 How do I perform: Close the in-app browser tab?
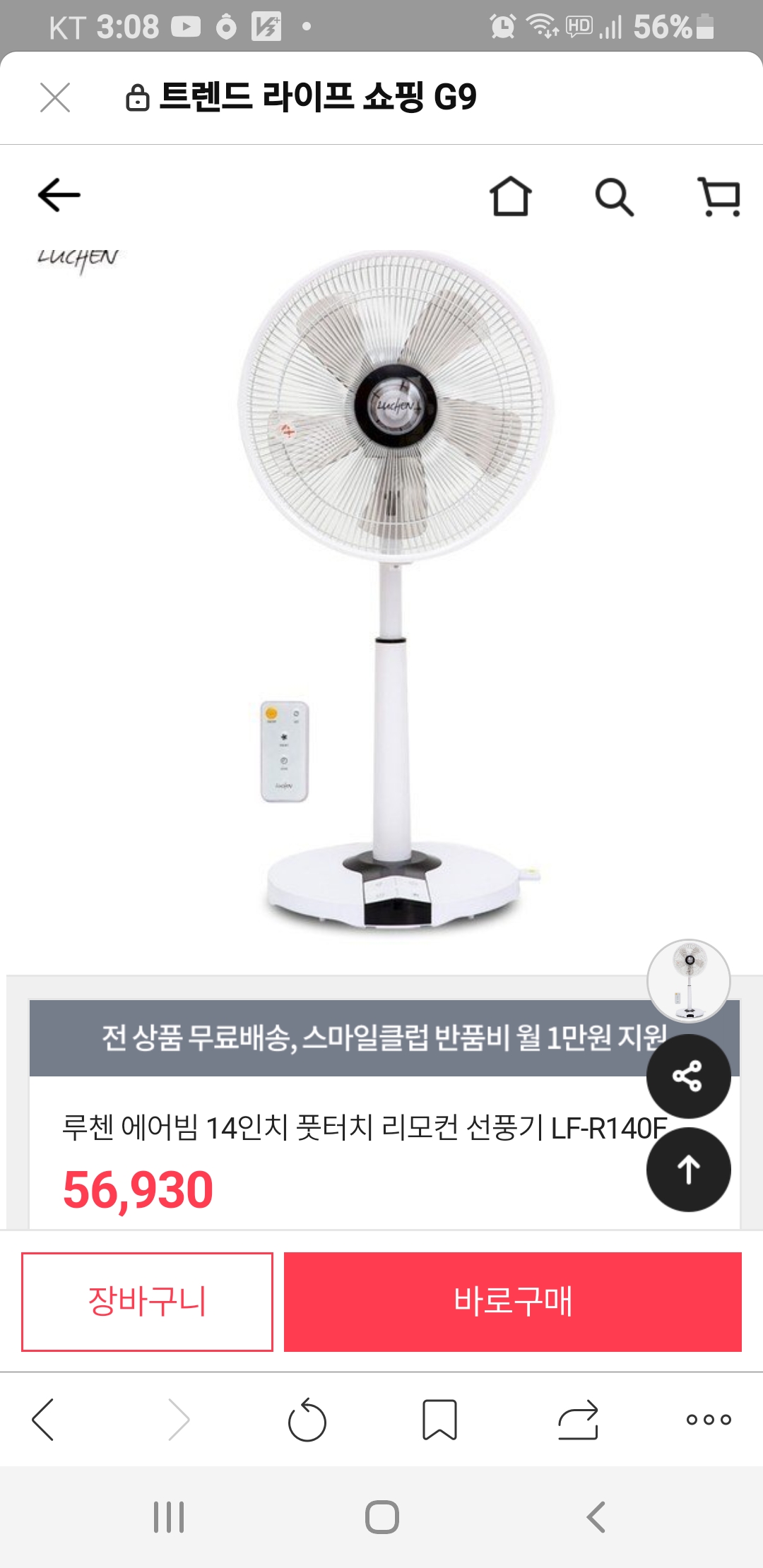55,97
